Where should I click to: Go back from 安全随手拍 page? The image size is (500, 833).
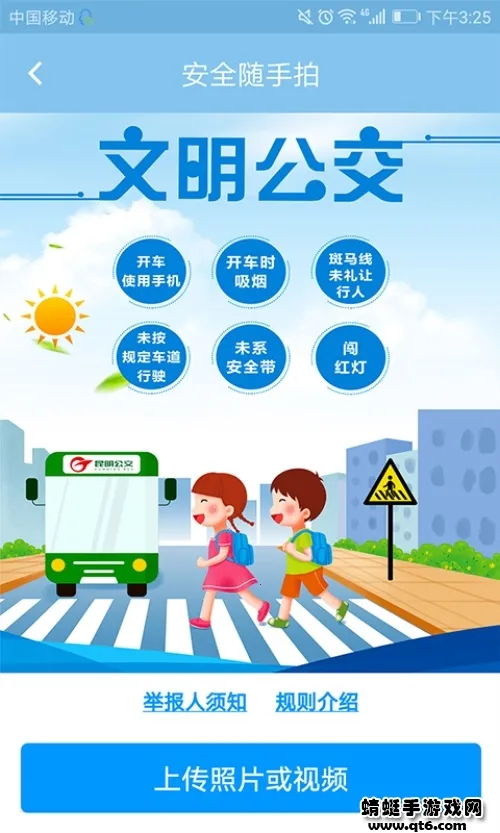pyautogui.click(x=35, y=74)
